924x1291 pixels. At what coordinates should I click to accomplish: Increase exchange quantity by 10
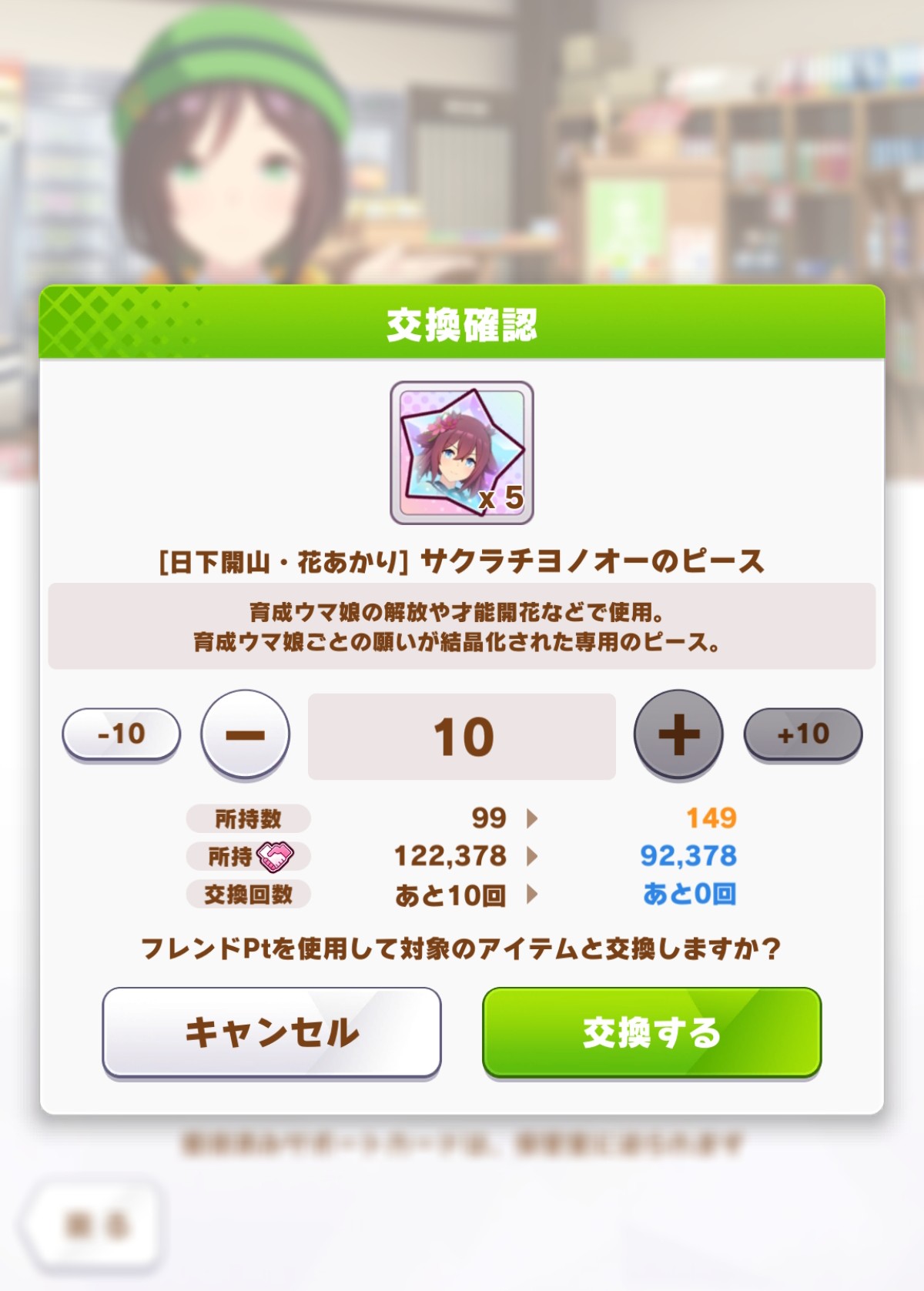point(802,734)
